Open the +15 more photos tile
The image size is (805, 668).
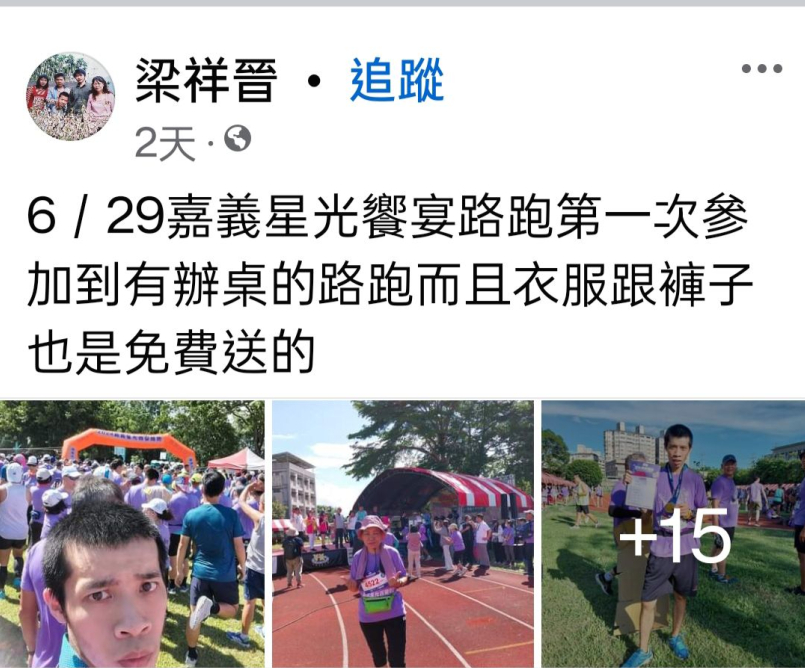pyautogui.click(x=674, y=534)
